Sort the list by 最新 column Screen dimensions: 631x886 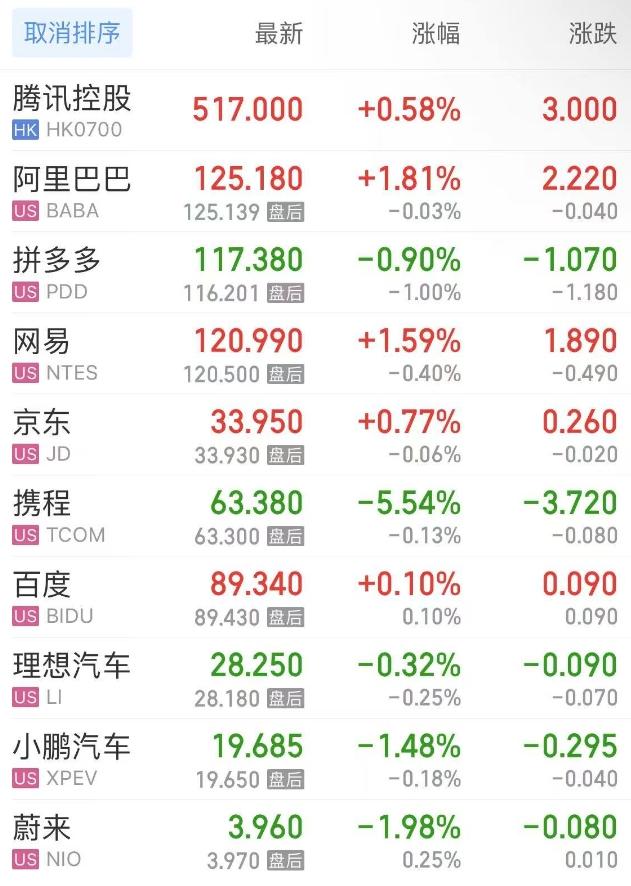[278, 33]
